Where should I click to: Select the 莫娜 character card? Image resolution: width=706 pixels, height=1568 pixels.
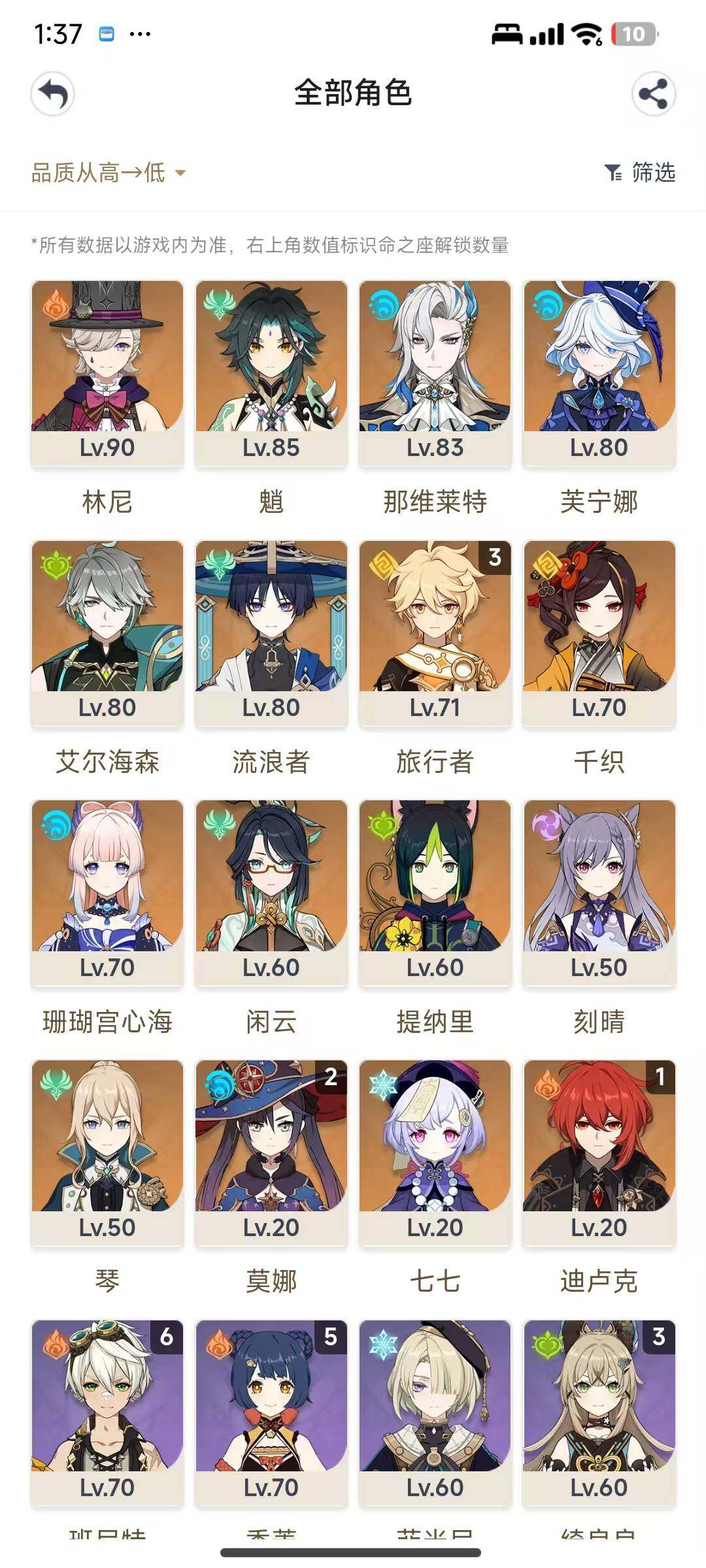point(271,1152)
